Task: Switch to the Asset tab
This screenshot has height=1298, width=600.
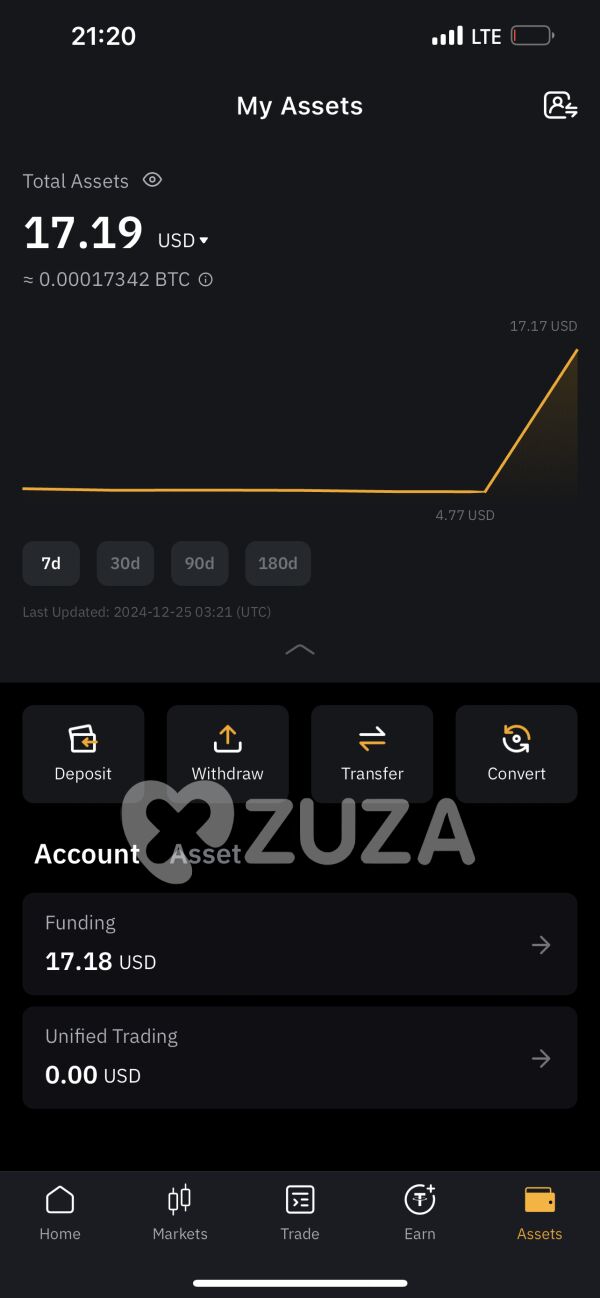Action: [x=206, y=854]
